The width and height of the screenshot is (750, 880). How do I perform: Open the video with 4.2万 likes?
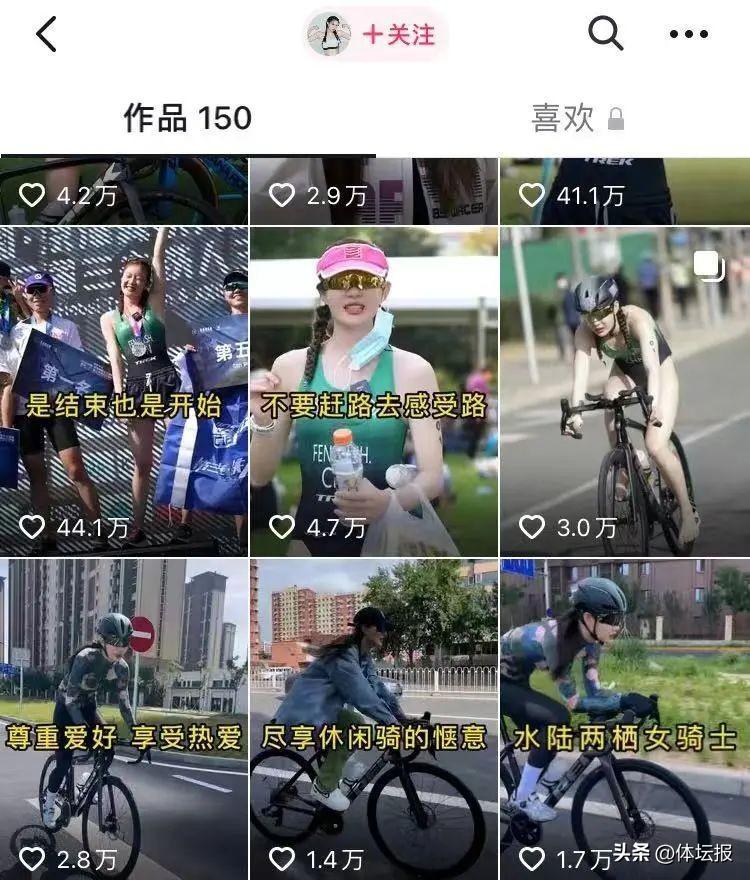tap(124, 190)
